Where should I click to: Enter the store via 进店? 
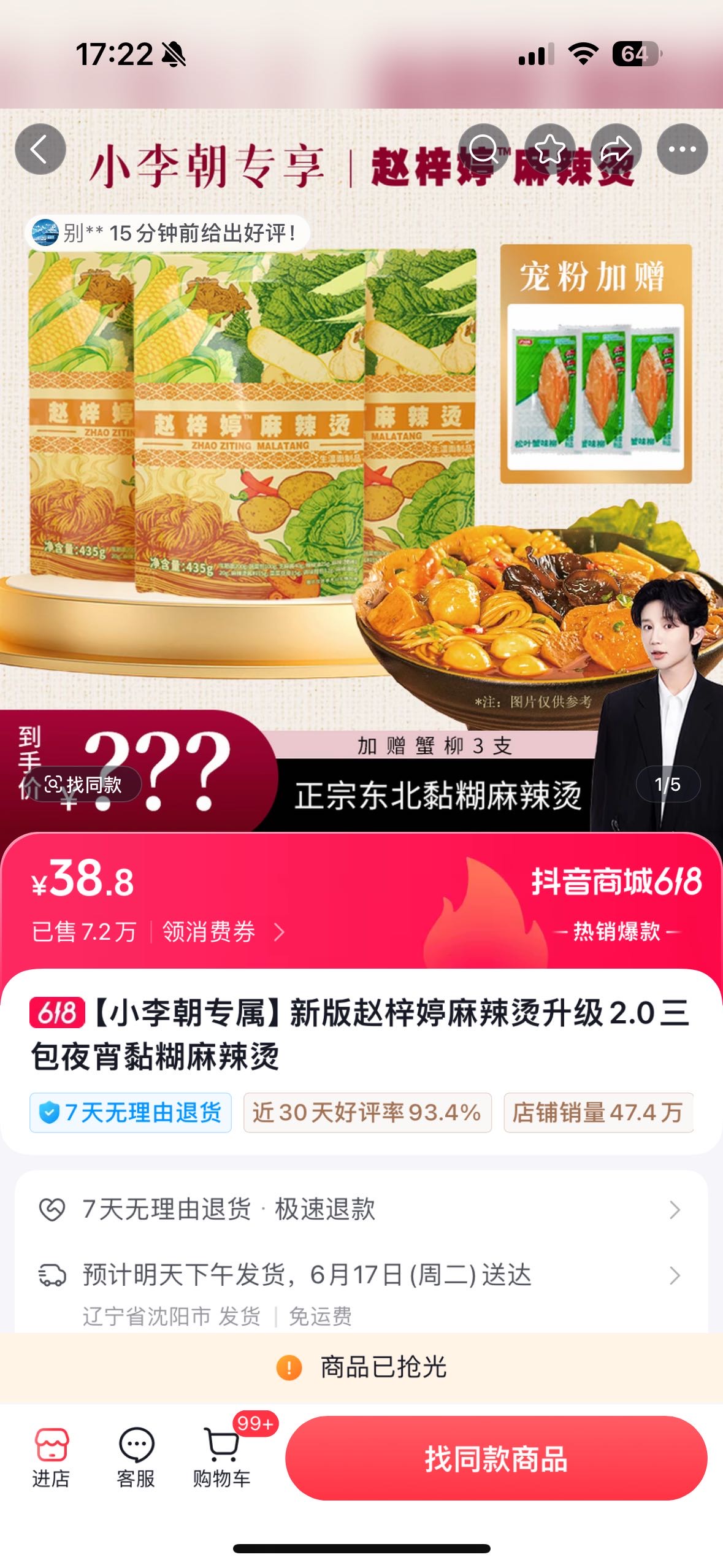(51, 1458)
